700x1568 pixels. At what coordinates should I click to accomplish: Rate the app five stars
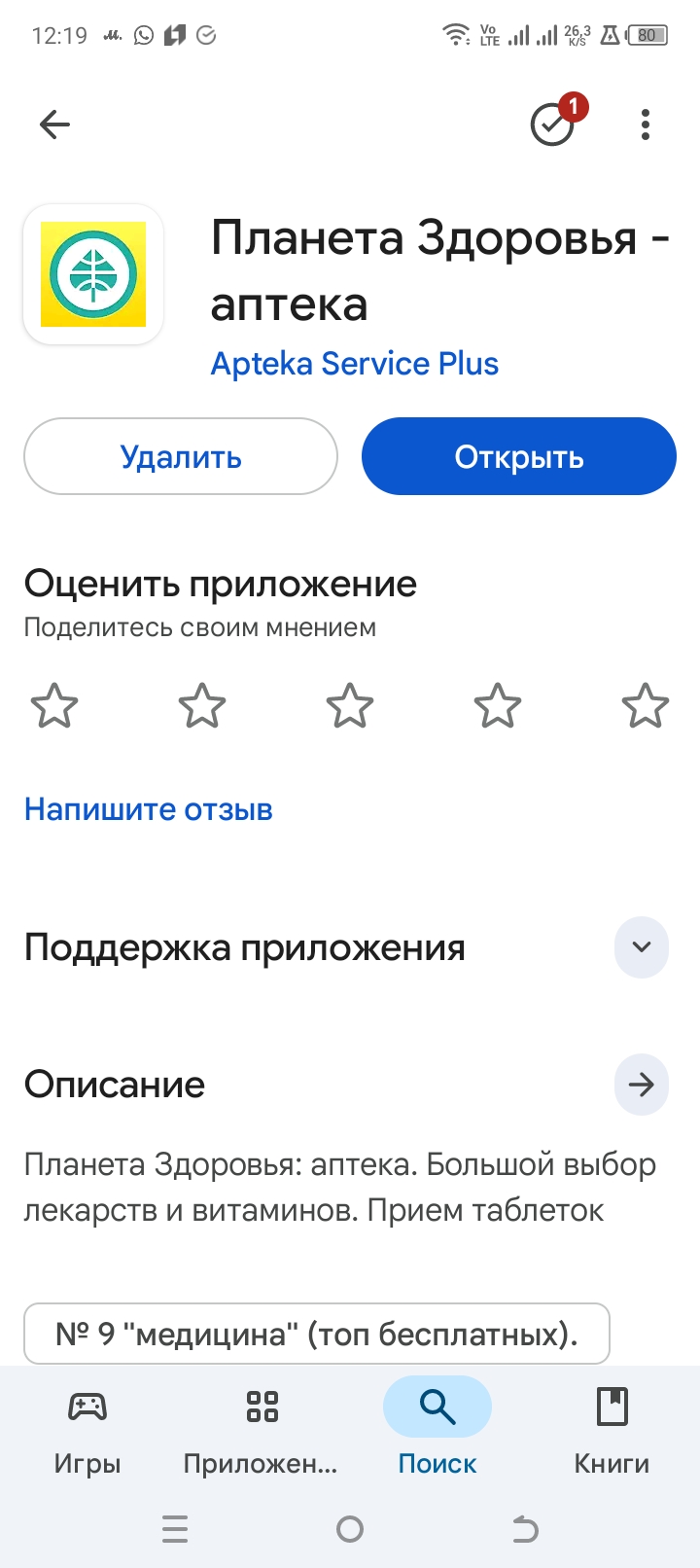click(x=645, y=706)
